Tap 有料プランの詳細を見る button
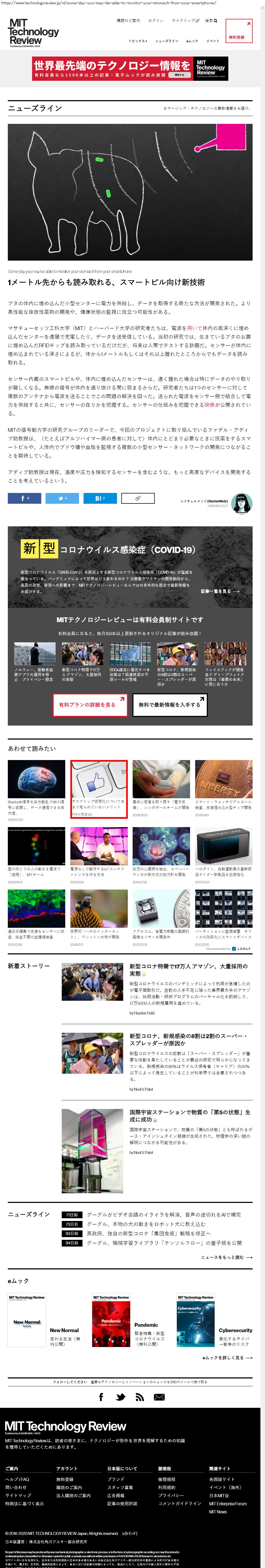The width and height of the screenshot is (265, 1568). [90, 704]
